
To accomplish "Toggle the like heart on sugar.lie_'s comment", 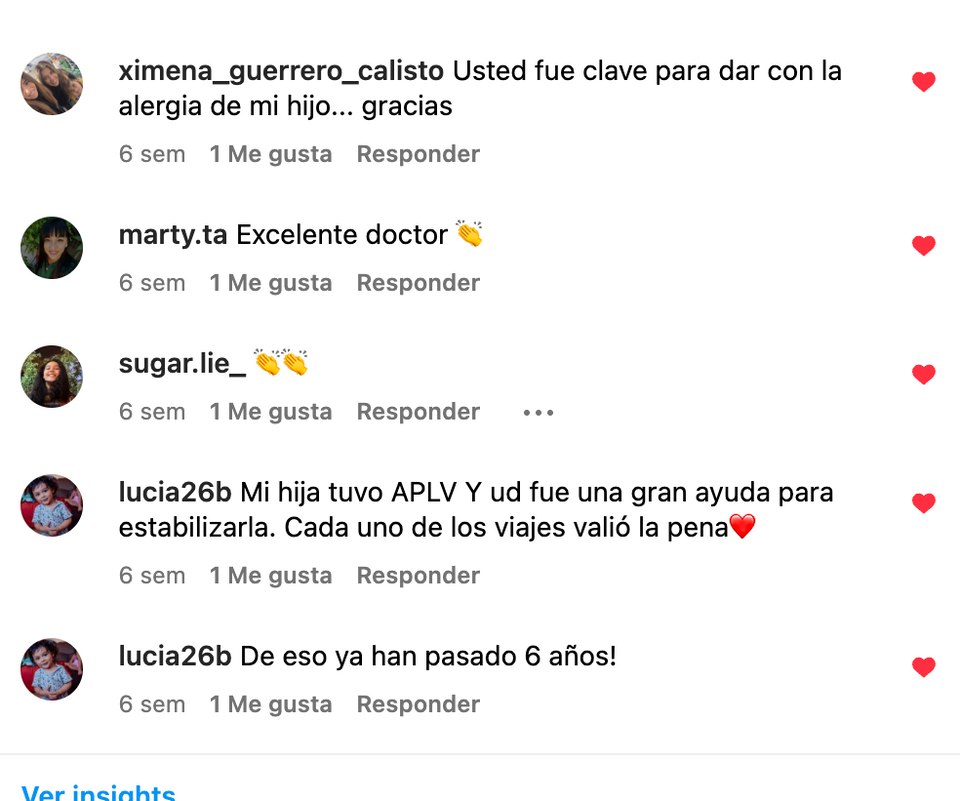I will click(923, 374).
